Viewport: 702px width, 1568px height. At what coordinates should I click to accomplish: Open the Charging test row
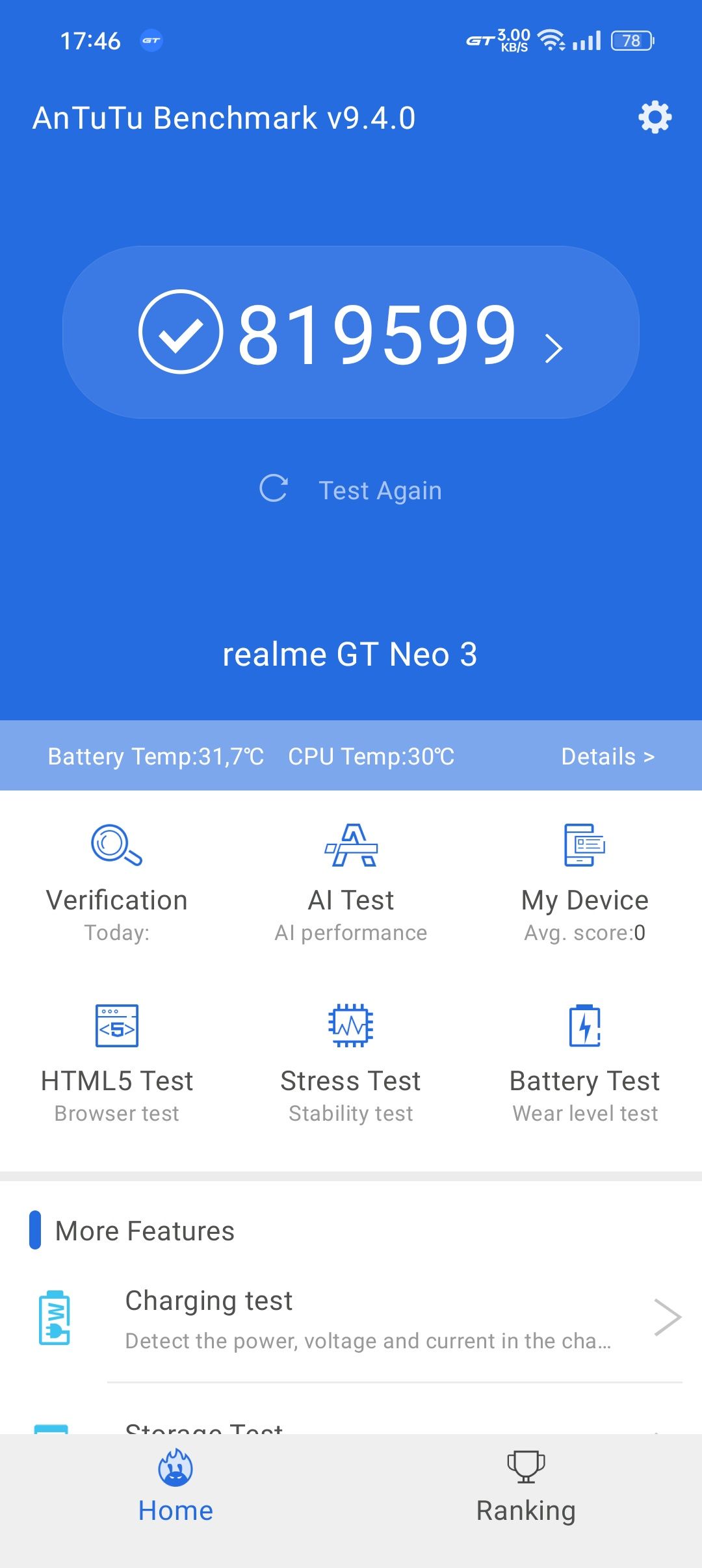(x=351, y=1318)
